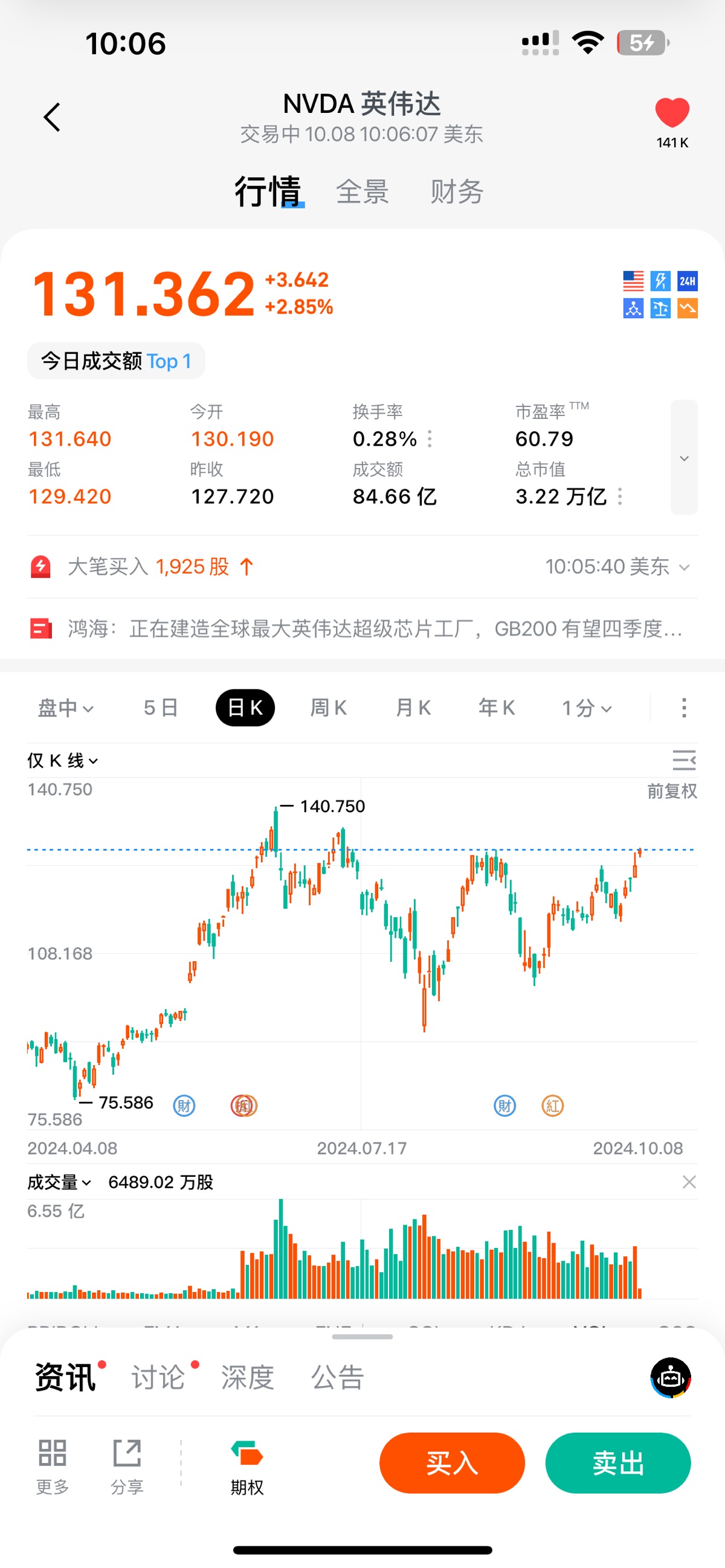This screenshot has height=1568, width=725.
Task: Tap the 卖出 button
Action: 617,1463
